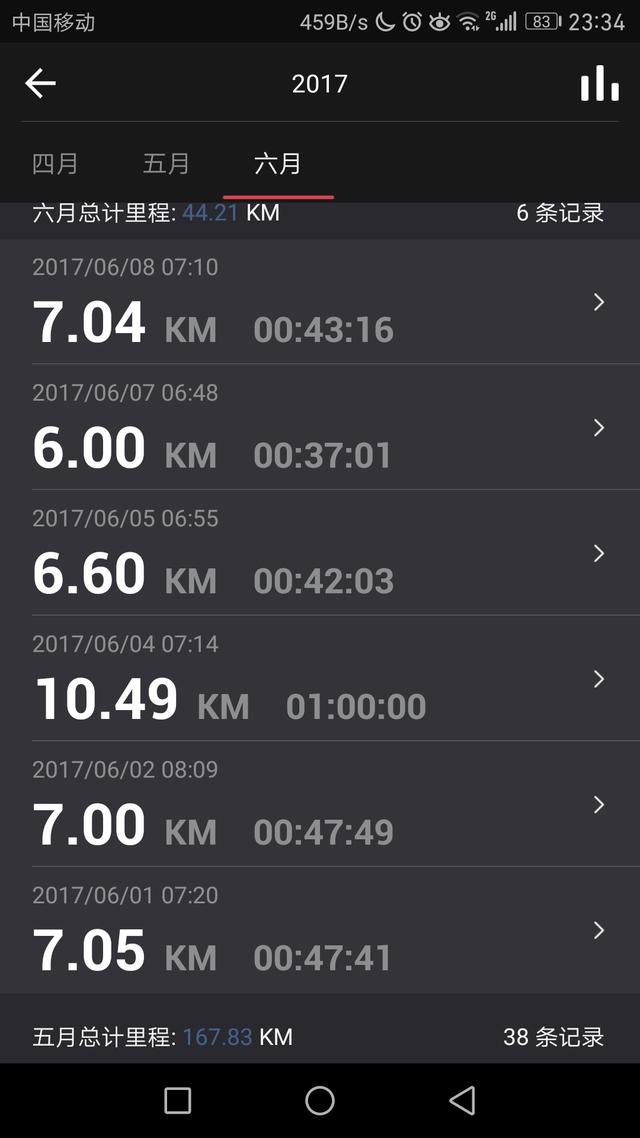Open the 10.49 KM run from 2017/06/04
This screenshot has height=1138, width=640.
[320, 679]
